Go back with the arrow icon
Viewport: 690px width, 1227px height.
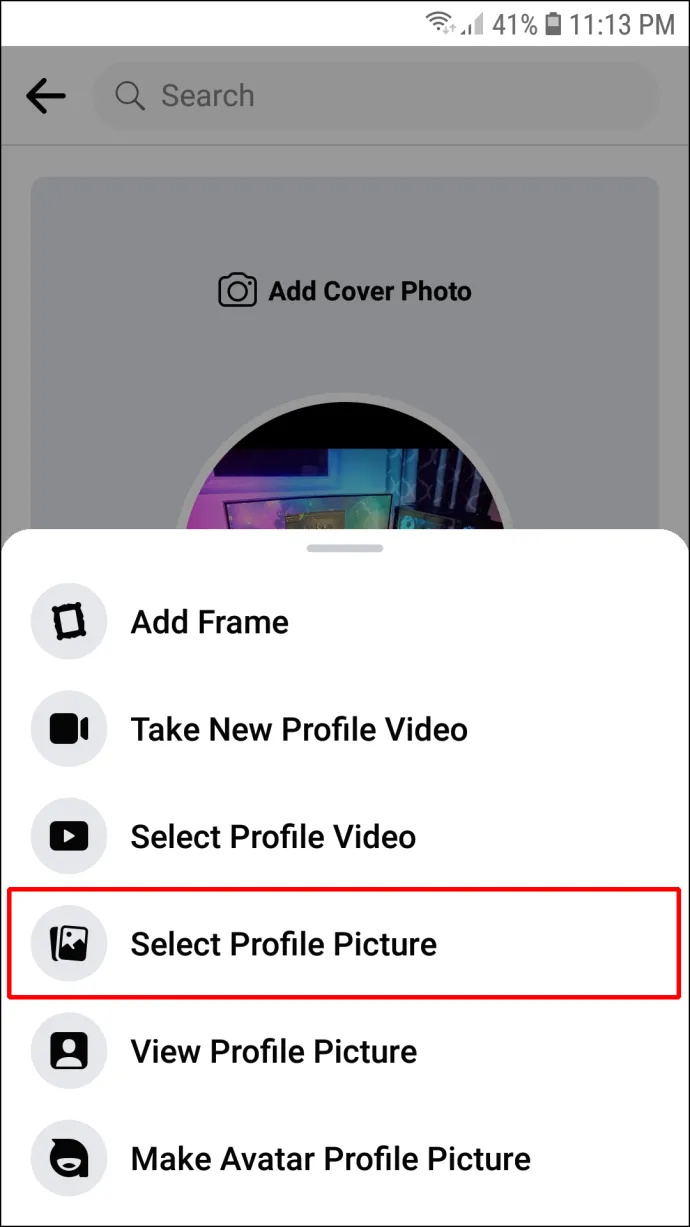click(46, 96)
